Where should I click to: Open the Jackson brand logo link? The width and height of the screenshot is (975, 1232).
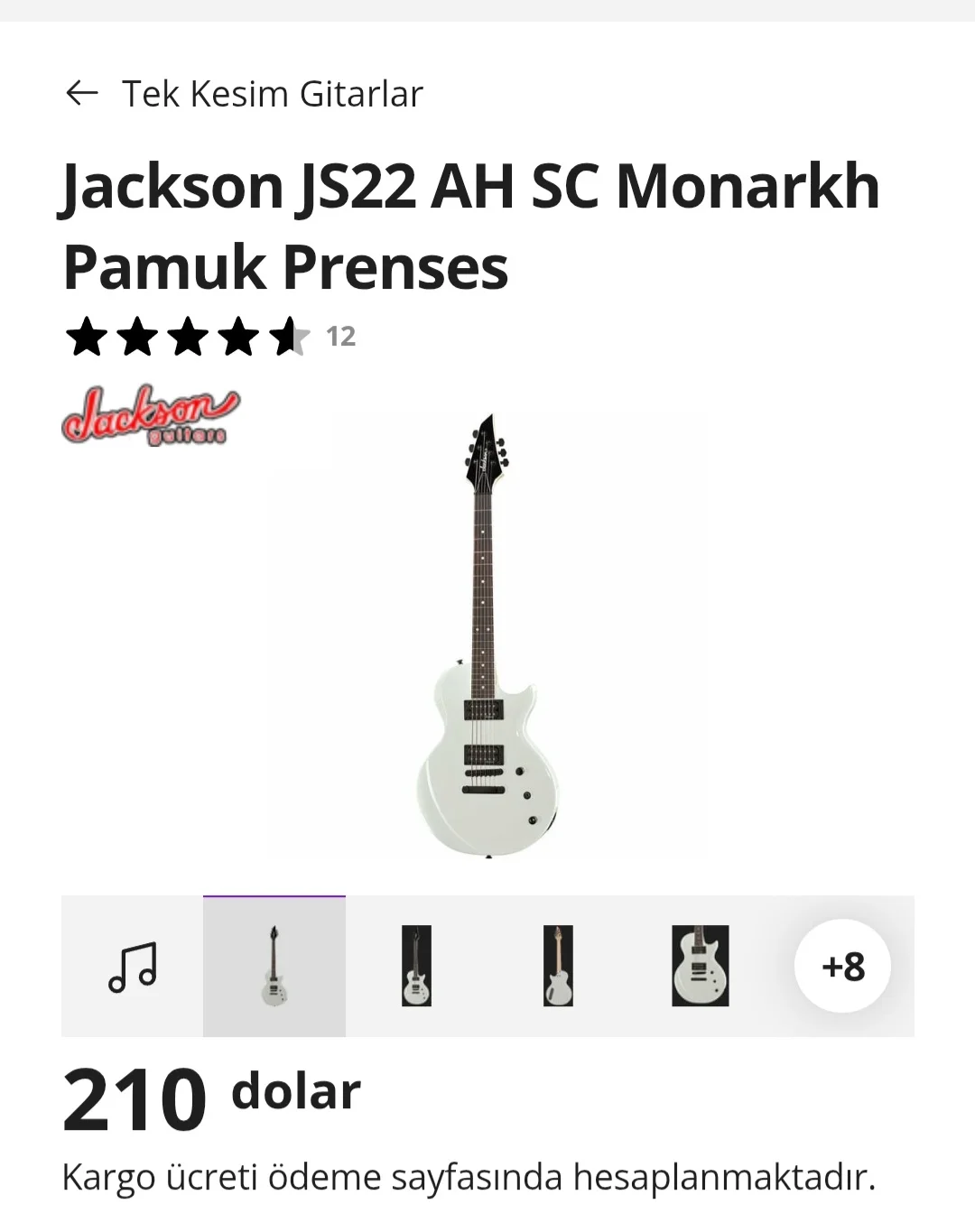150,416
